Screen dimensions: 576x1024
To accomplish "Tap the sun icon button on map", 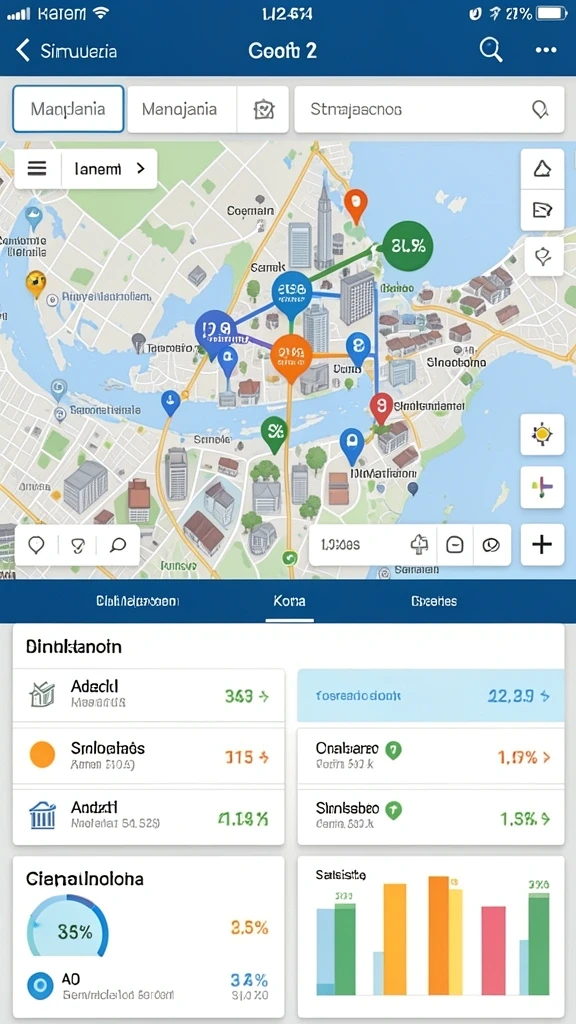I will 542,434.
